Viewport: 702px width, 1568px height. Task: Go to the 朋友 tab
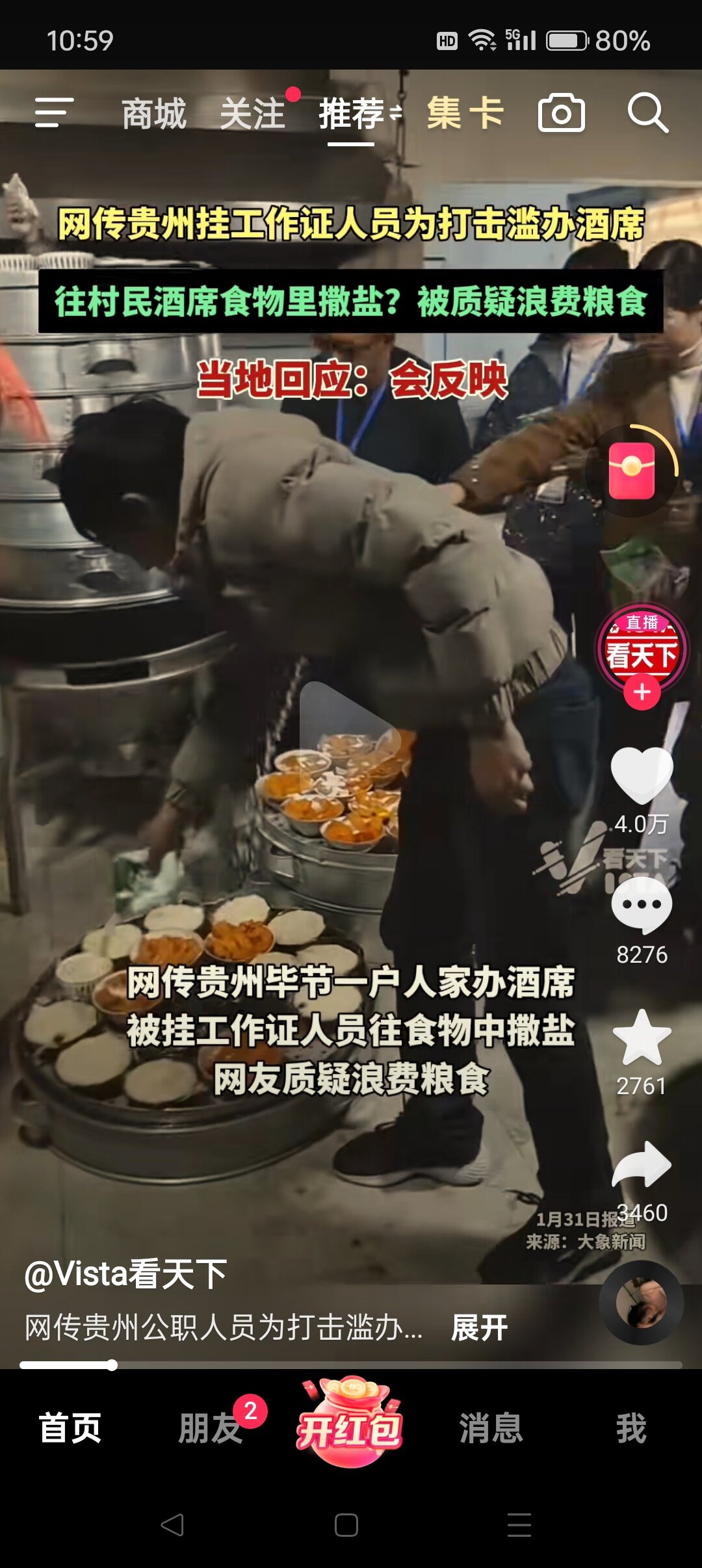210,1428
